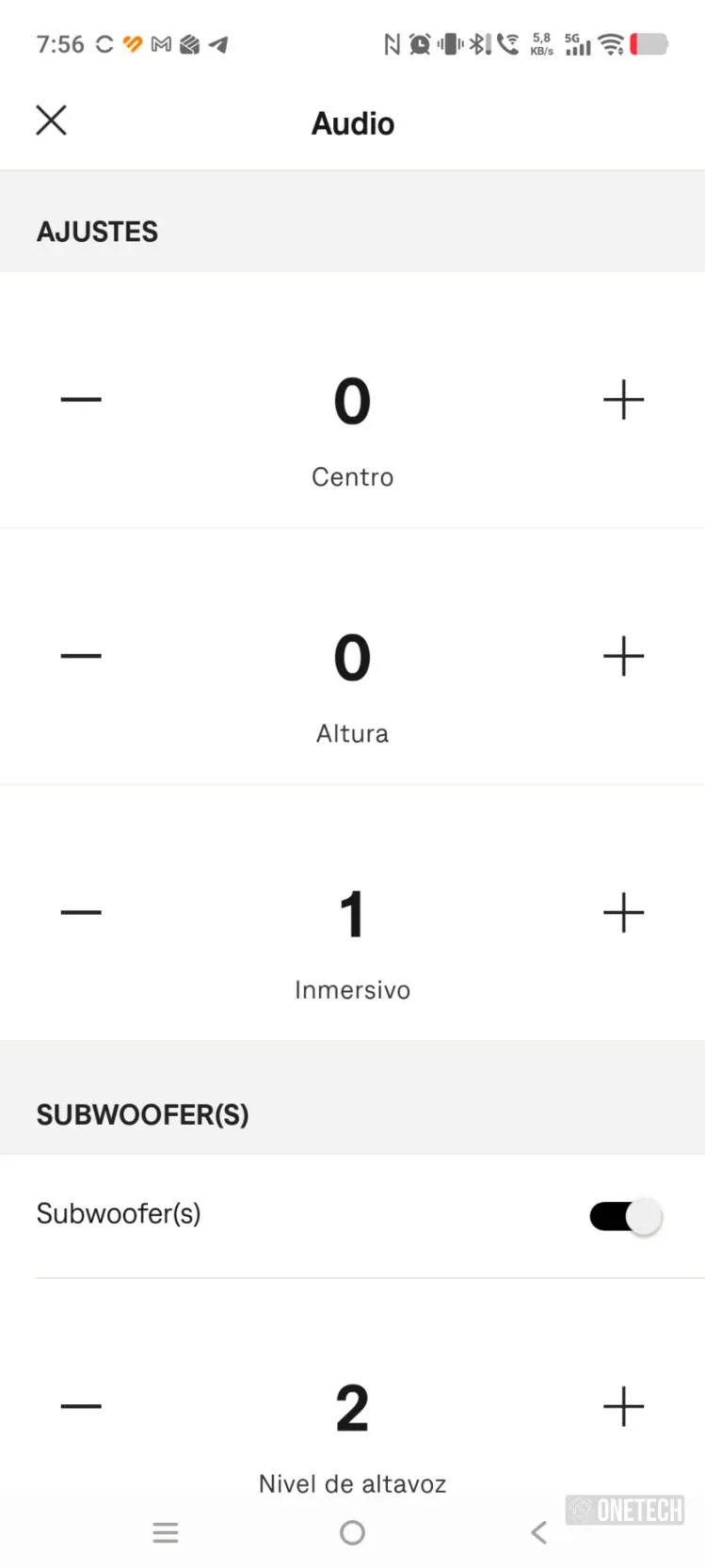Raise the Altura value

coord(623,655)
